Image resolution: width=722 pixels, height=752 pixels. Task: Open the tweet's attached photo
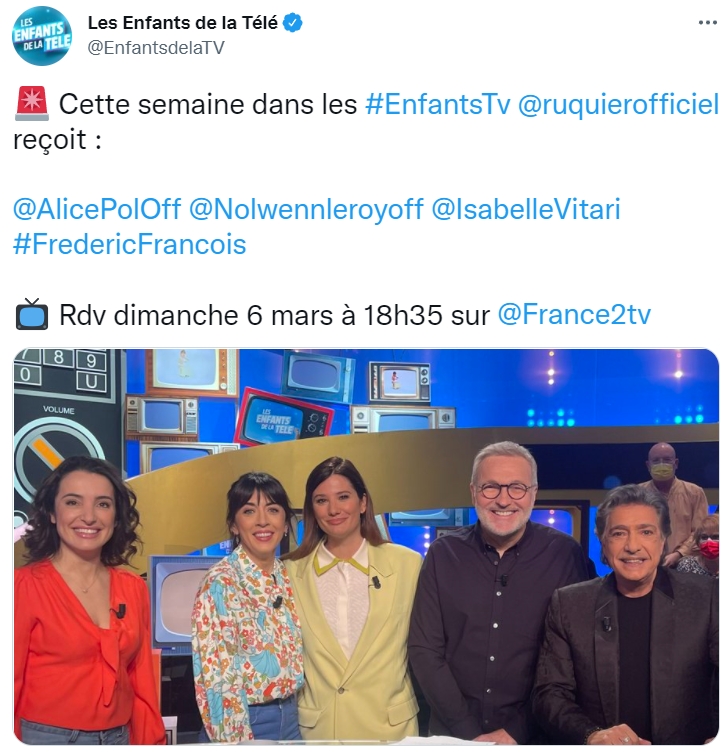pyautogui.click(x=365, y=546)
